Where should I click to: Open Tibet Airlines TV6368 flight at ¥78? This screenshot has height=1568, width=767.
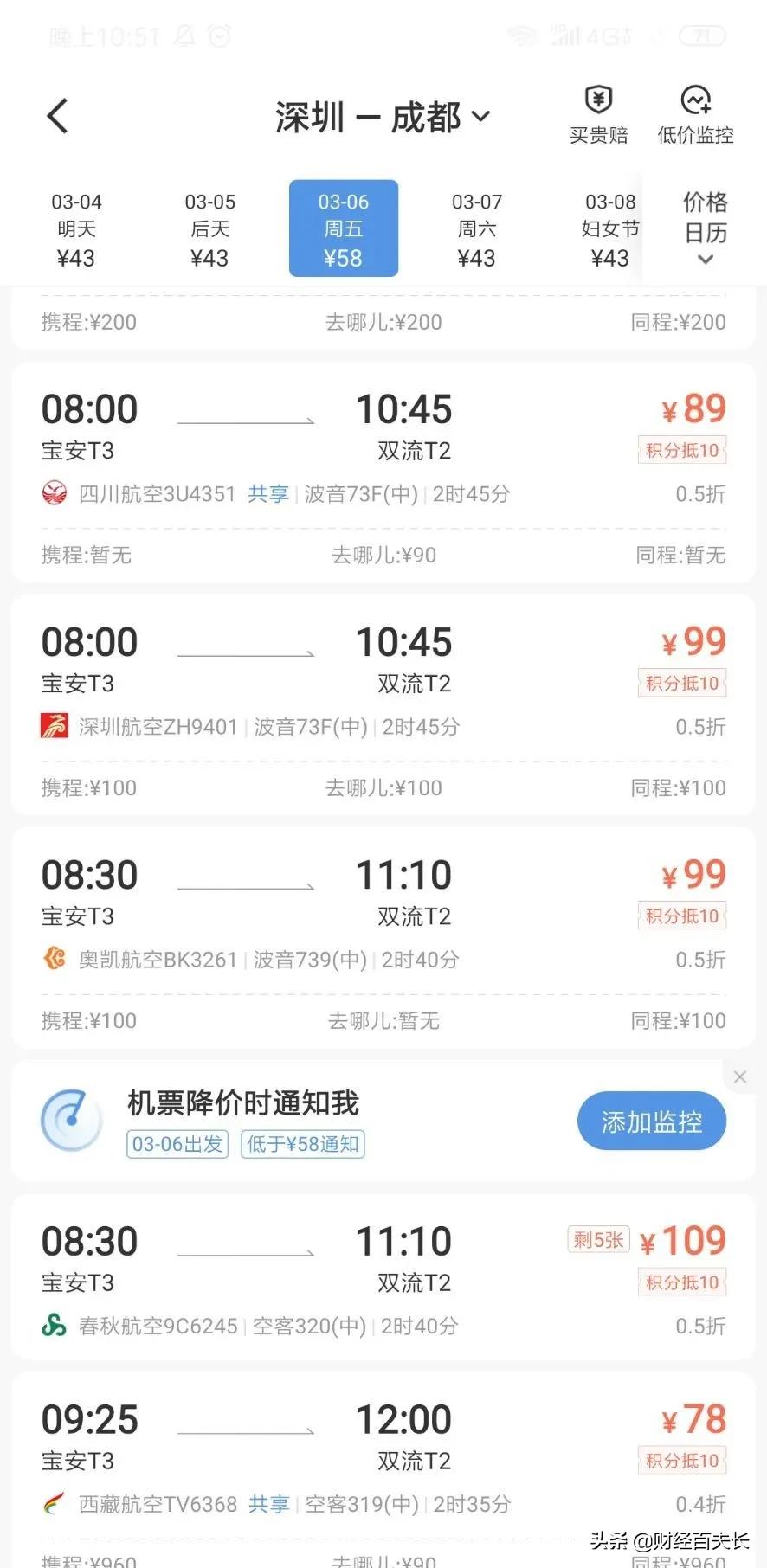click(x=383, y=1469)
